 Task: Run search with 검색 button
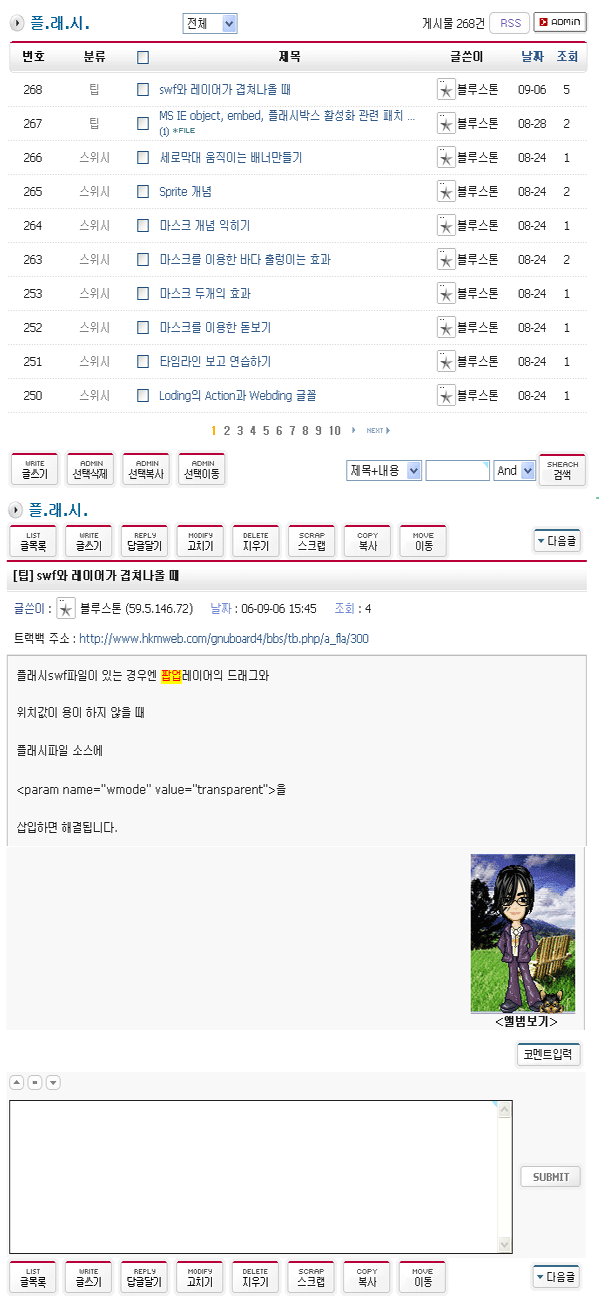point(562,470)
